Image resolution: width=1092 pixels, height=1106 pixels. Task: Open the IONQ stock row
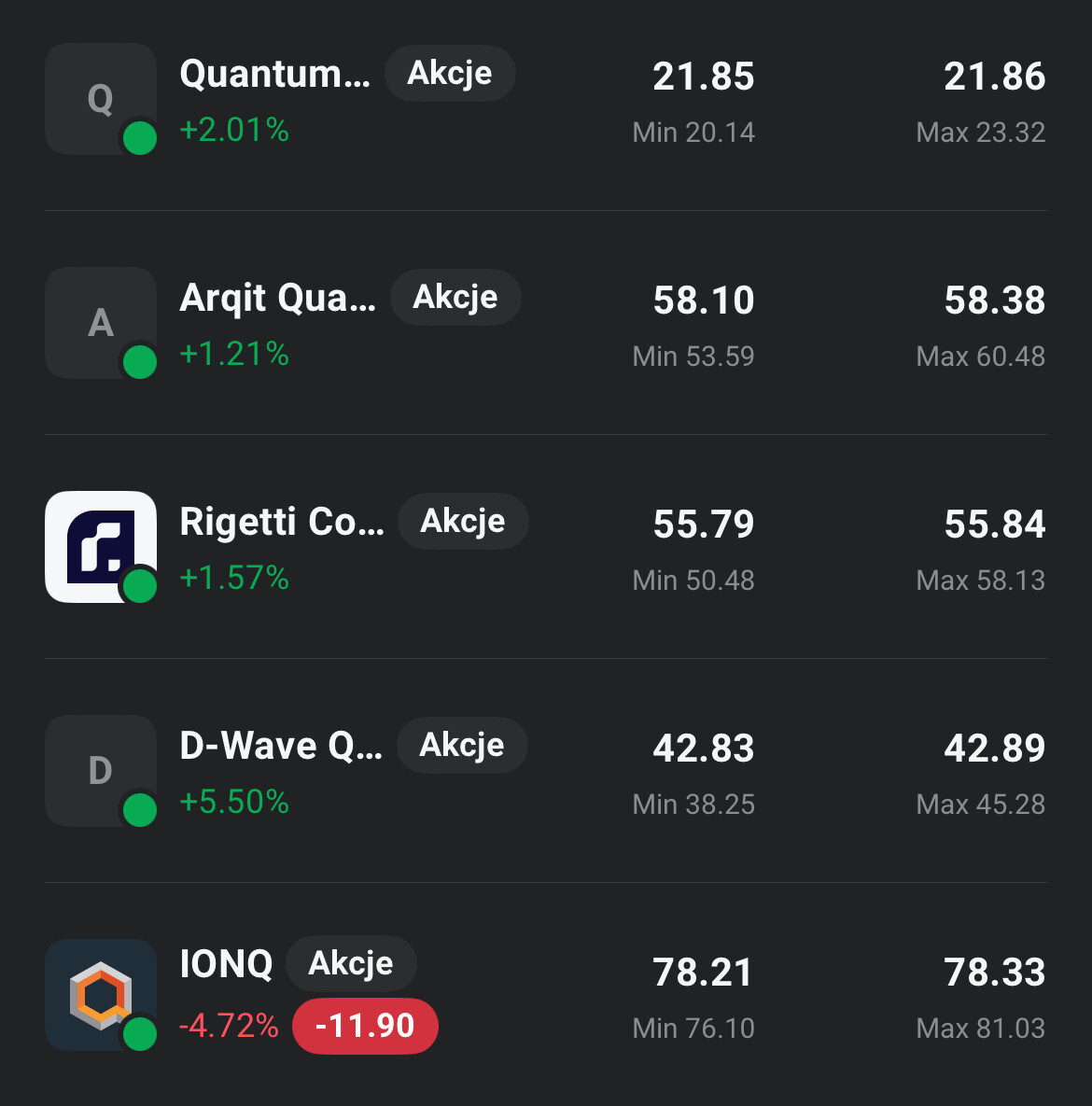point(226,965)
